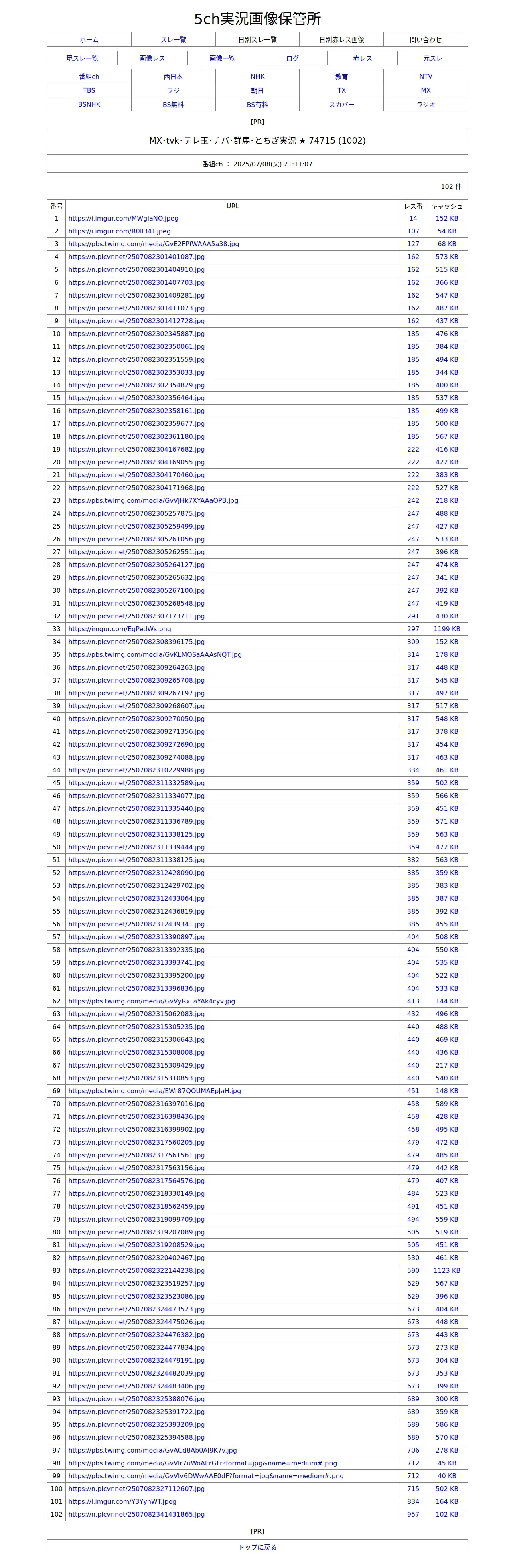This screenshot has width=515, height=1568.
Task: Open the 現スレ一覧 tab
Action: 82,59
